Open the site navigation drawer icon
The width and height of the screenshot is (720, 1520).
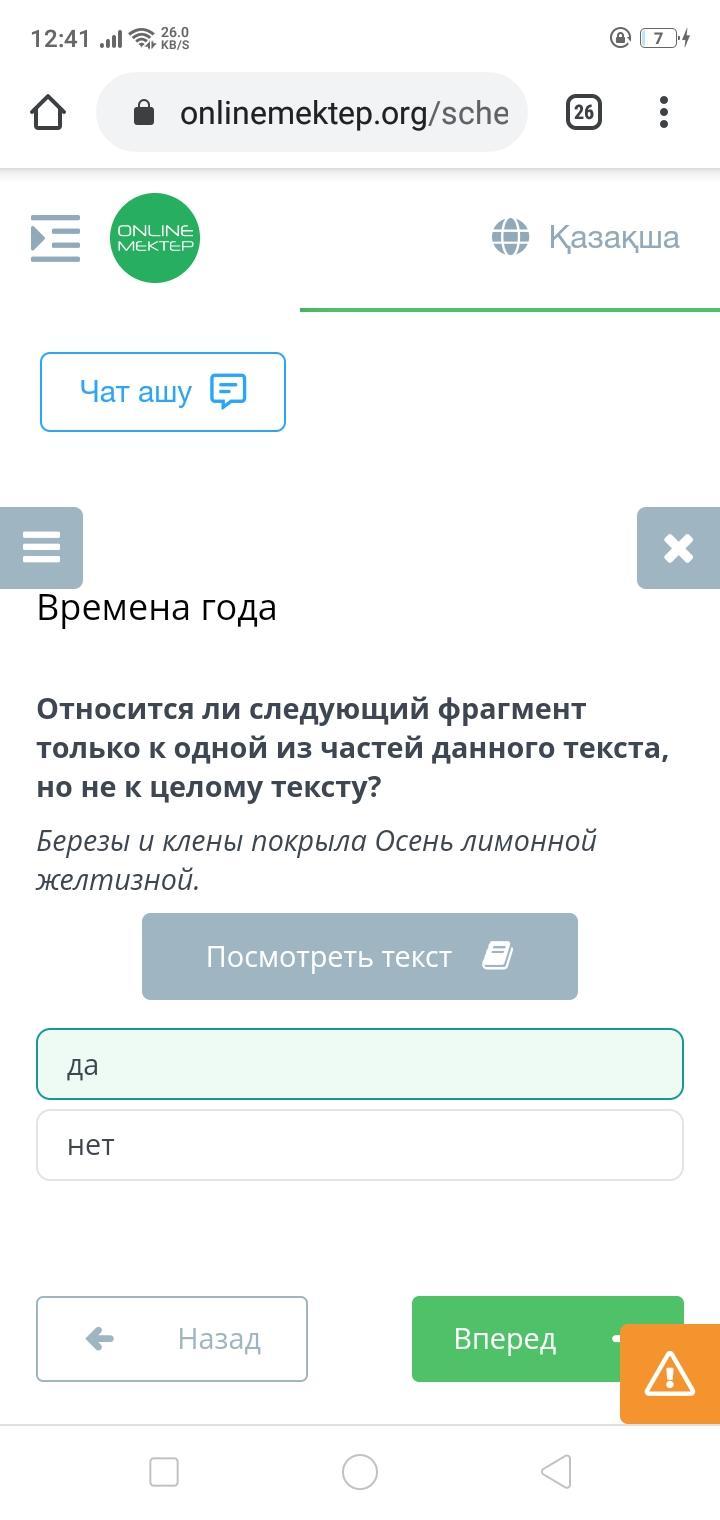click(x=55, y=238)
